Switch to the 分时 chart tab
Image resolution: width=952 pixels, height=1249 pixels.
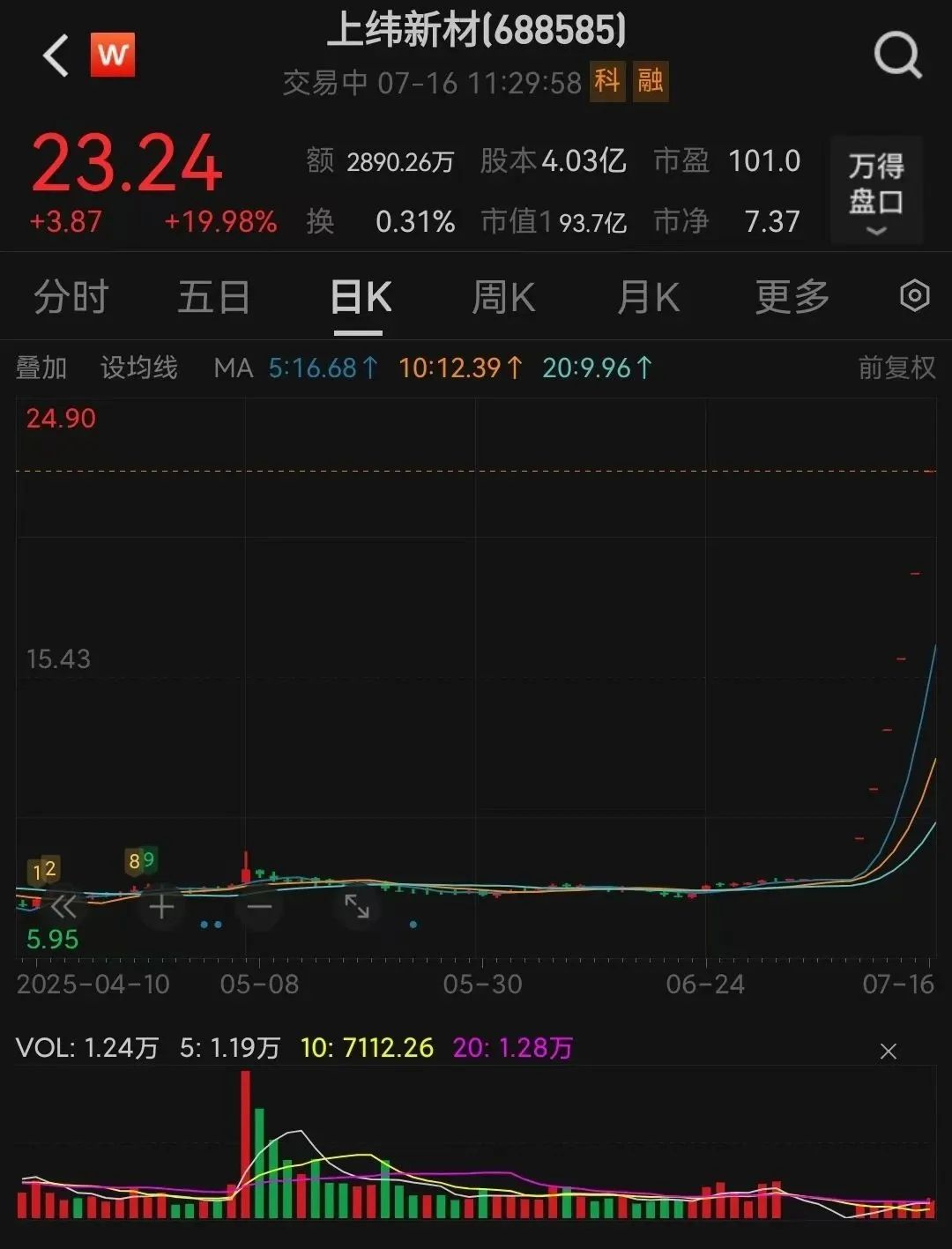(x=71, y=297)
